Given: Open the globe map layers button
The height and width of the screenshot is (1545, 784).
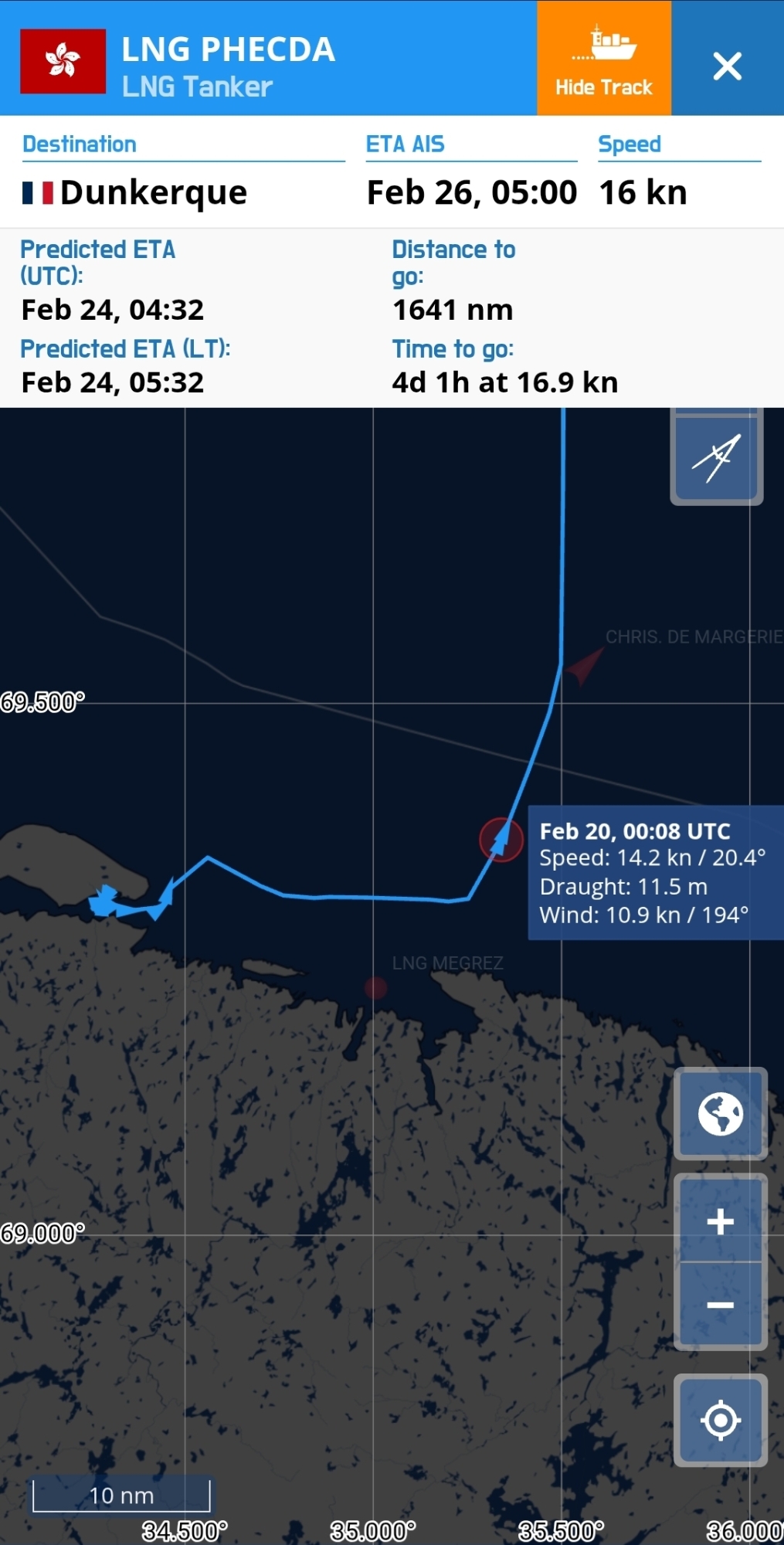Looking at the screenshot, I should point(720,1114).
